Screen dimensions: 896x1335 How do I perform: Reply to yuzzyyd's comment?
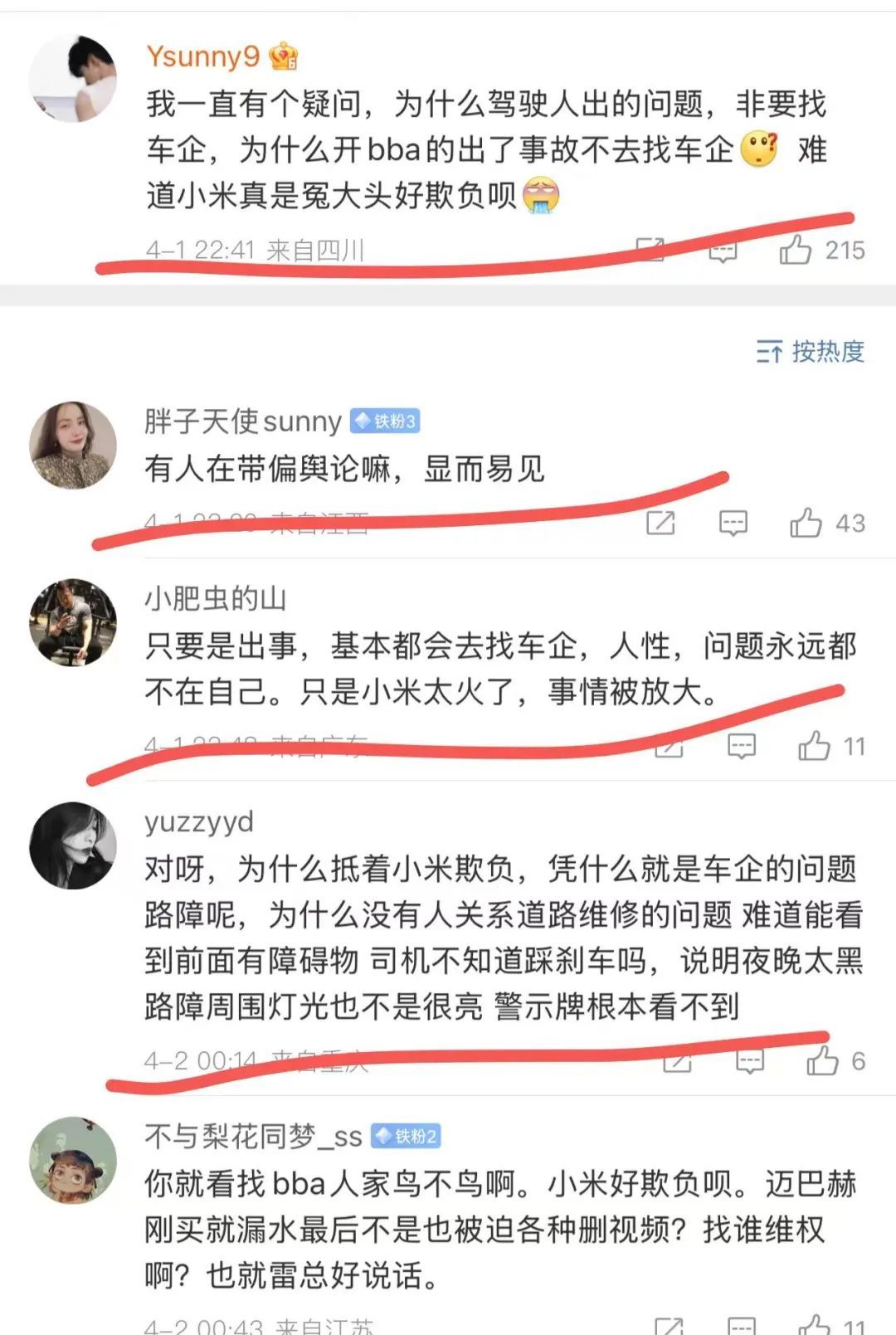(x=749, y=1061)
